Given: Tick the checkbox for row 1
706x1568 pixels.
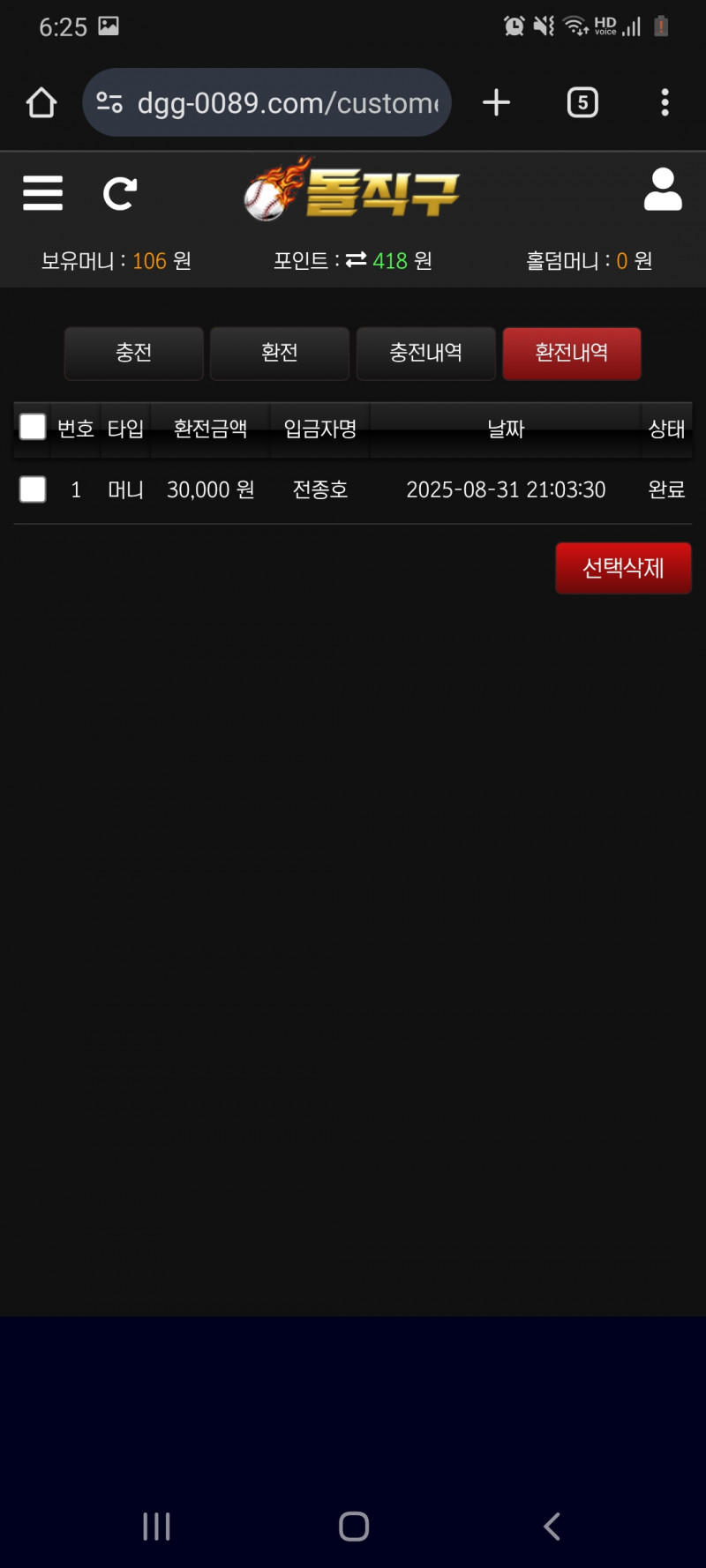Looking at the screenshot, I should point(33,489).
